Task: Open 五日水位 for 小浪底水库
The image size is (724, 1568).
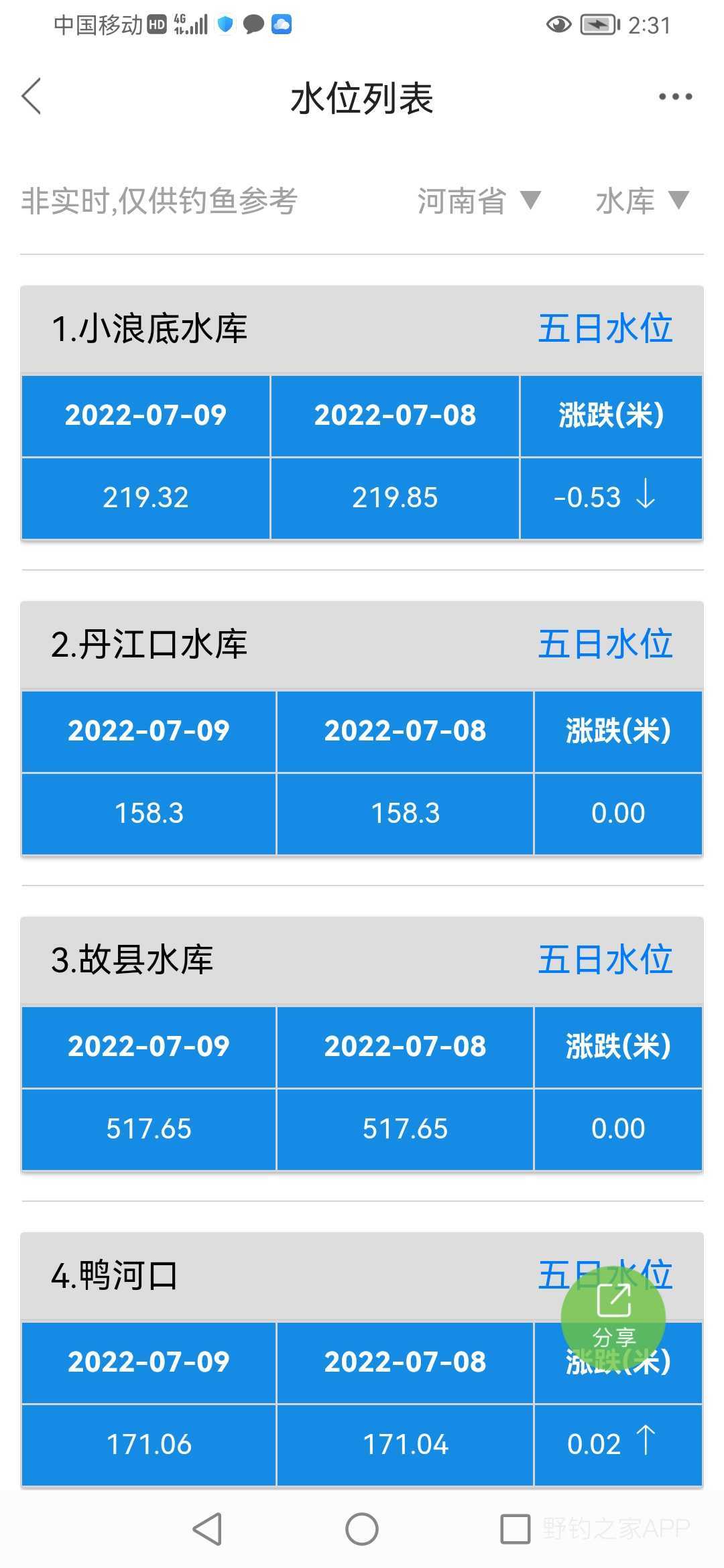Action: 605,329
